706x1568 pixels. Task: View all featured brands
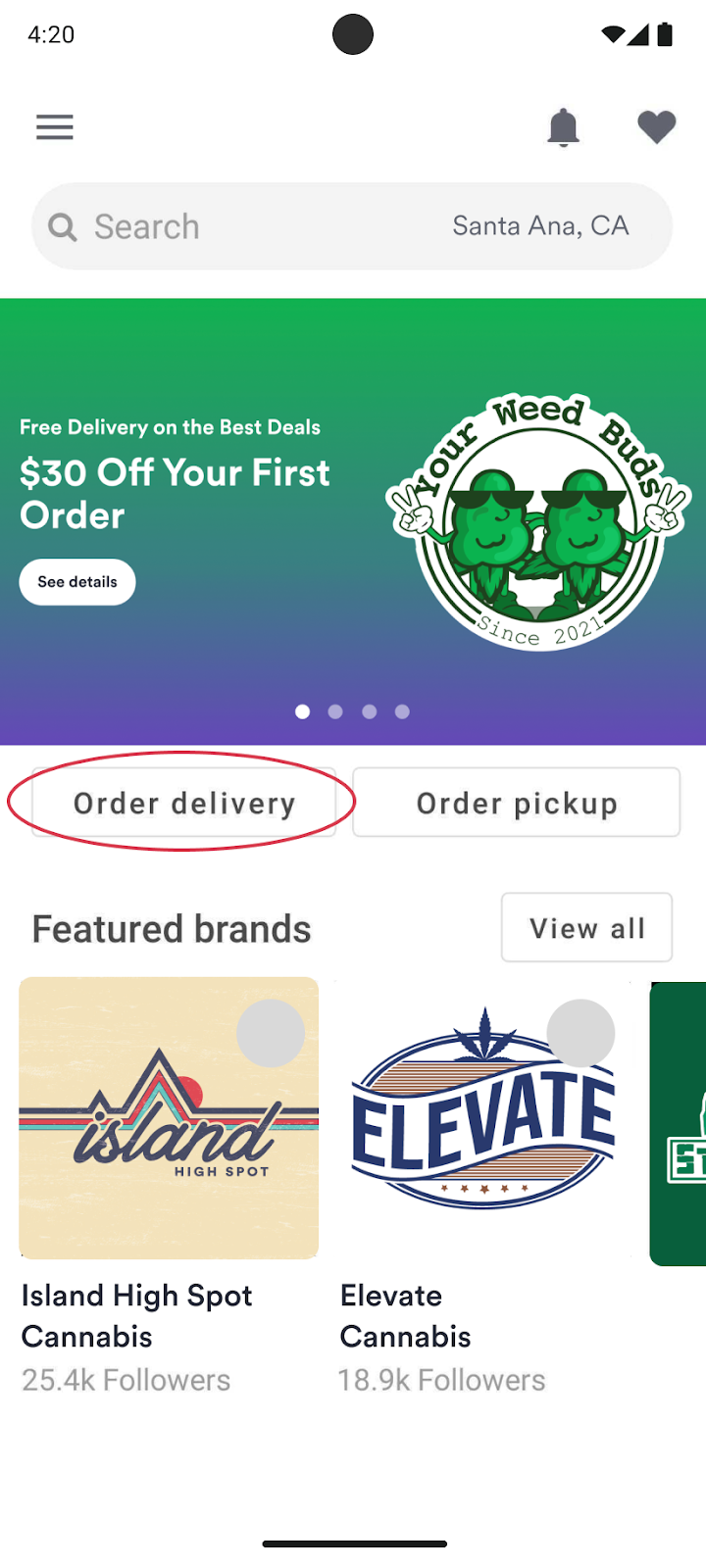587,927
